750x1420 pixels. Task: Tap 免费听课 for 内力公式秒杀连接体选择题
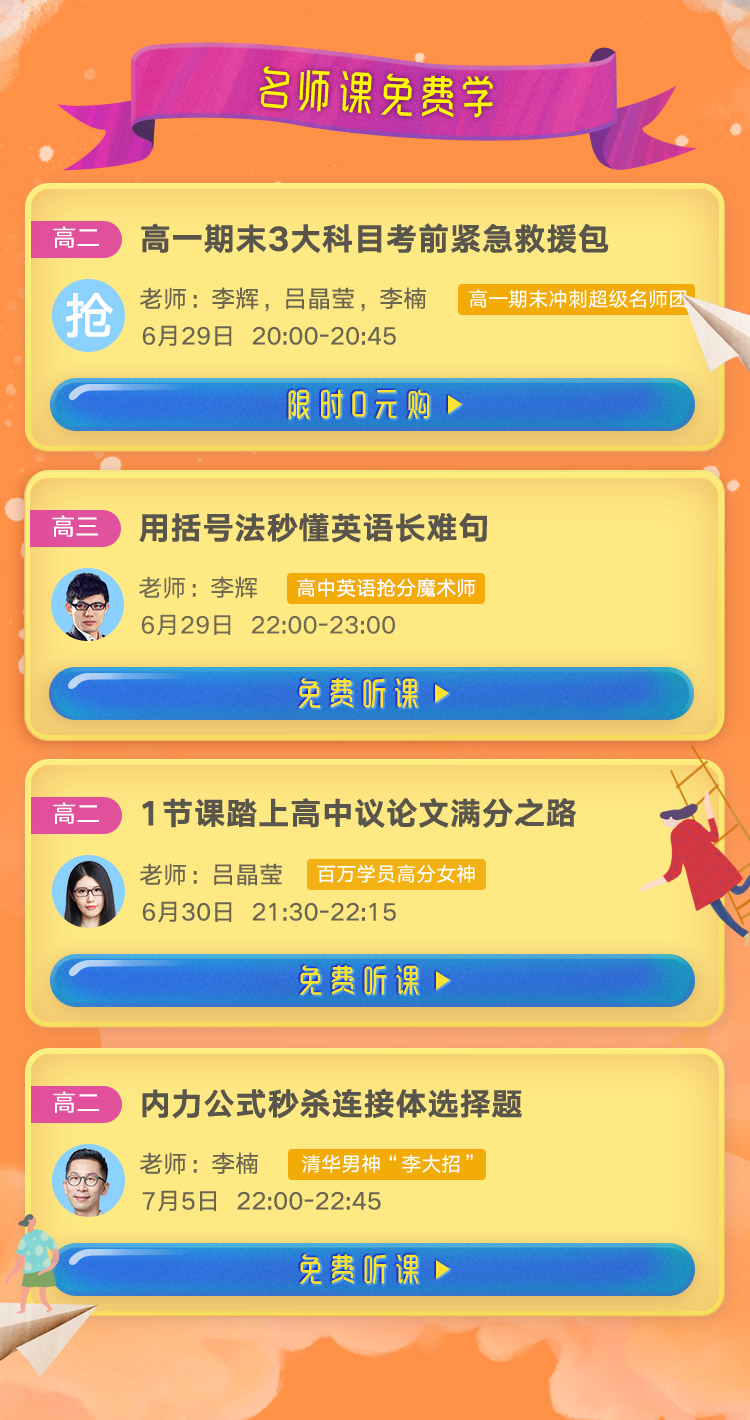[x=372, y=1270]
